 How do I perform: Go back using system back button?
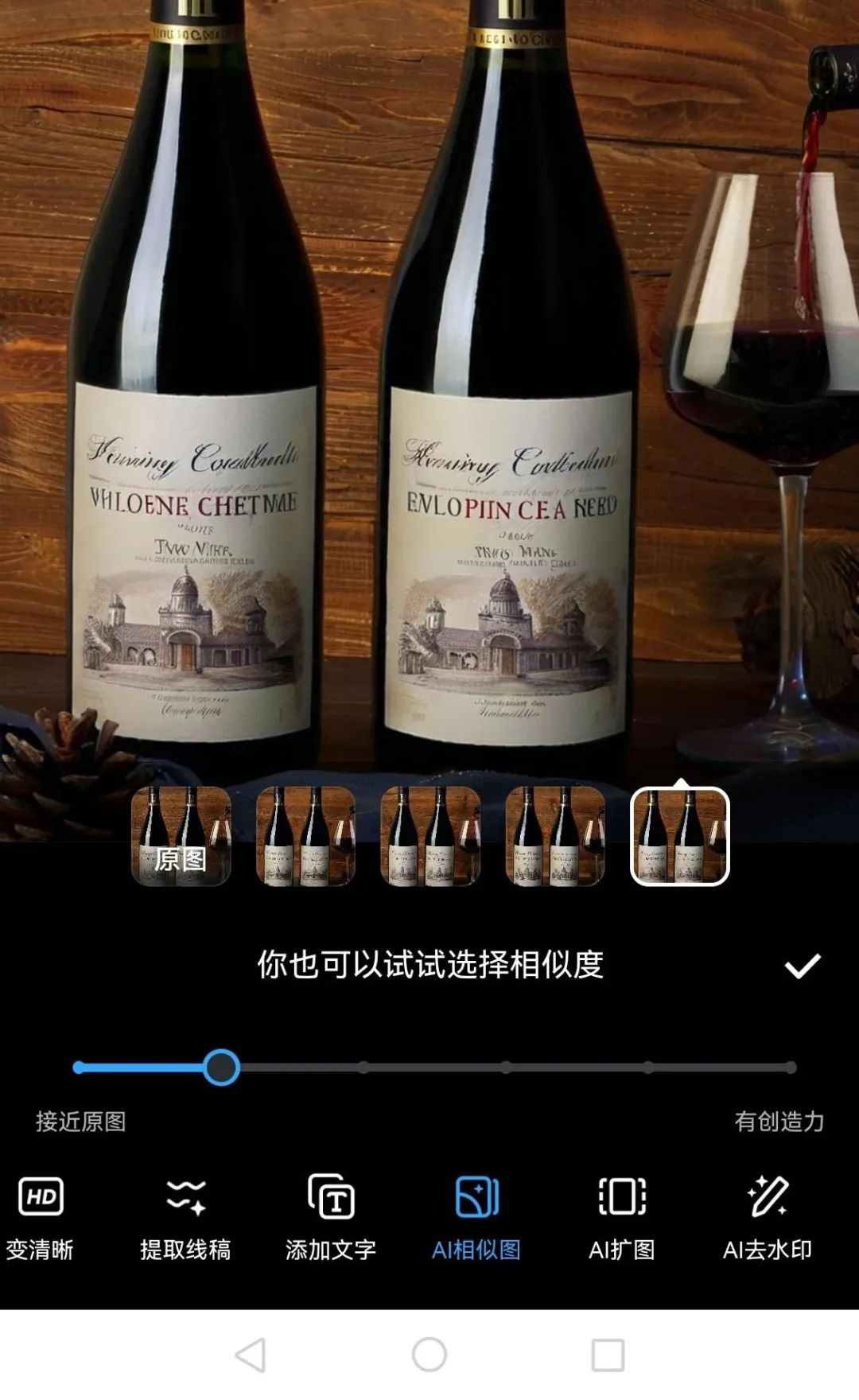click(251, 1355)
